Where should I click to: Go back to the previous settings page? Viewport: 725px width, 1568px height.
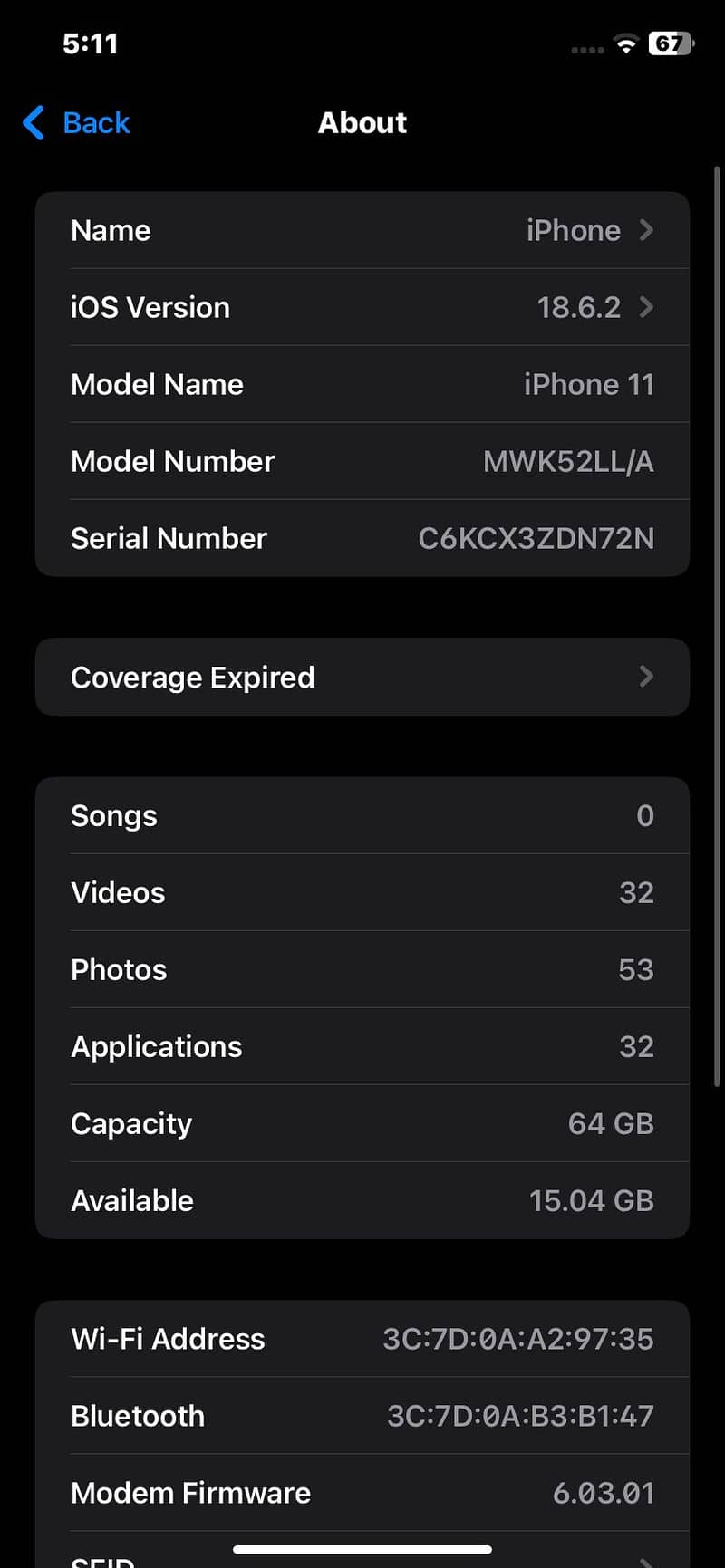click(x=78, y=123)
